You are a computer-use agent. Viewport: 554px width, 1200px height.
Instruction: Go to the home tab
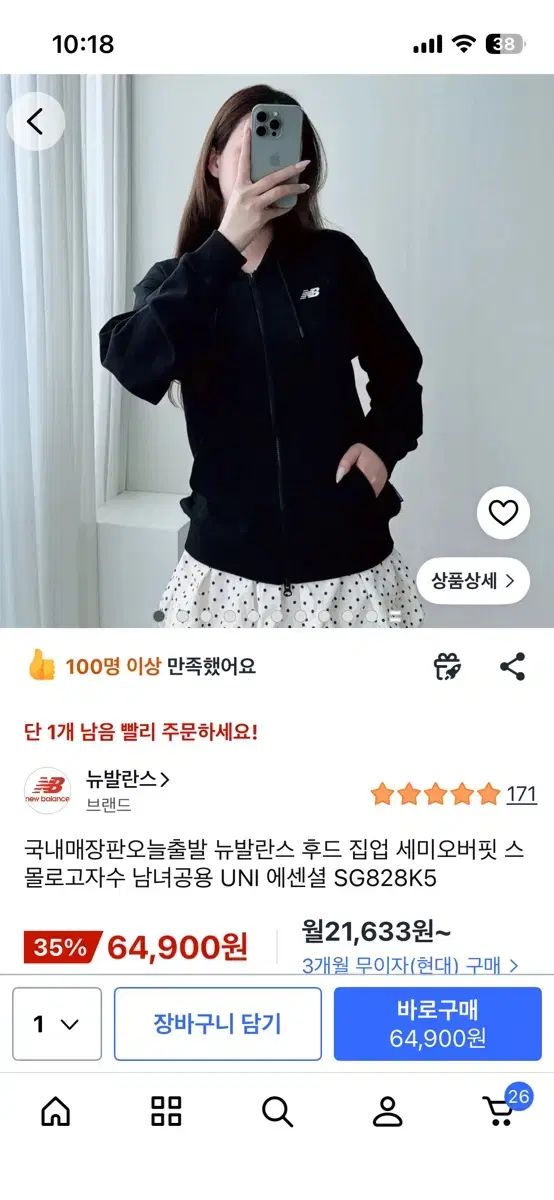coord(56,1111)
